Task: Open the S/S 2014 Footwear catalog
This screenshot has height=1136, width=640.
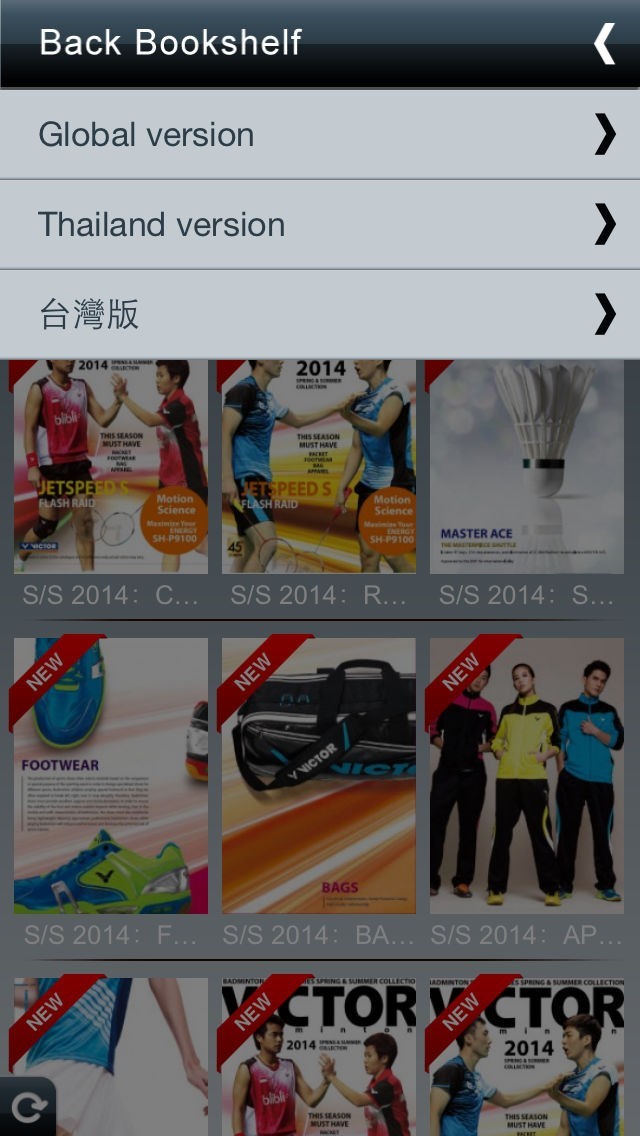Action: (x=111, y=776)
